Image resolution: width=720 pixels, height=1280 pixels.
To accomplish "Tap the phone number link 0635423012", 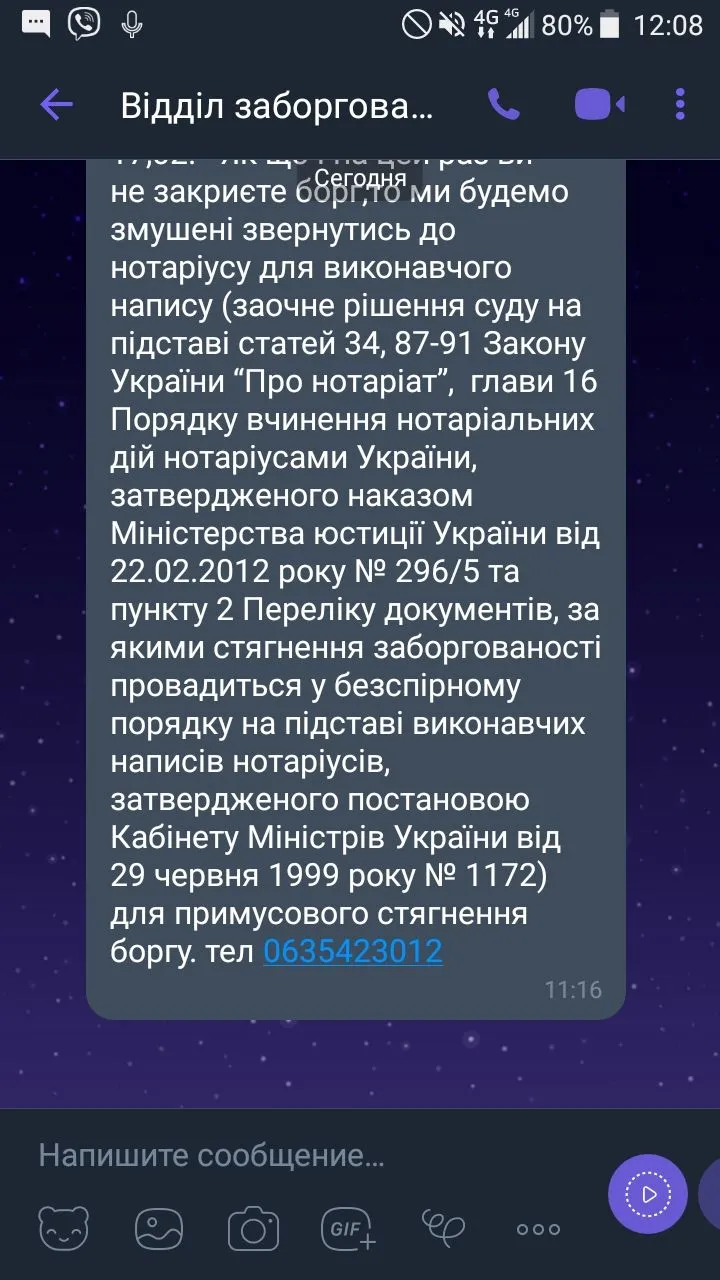I will (x=352, y=951).
